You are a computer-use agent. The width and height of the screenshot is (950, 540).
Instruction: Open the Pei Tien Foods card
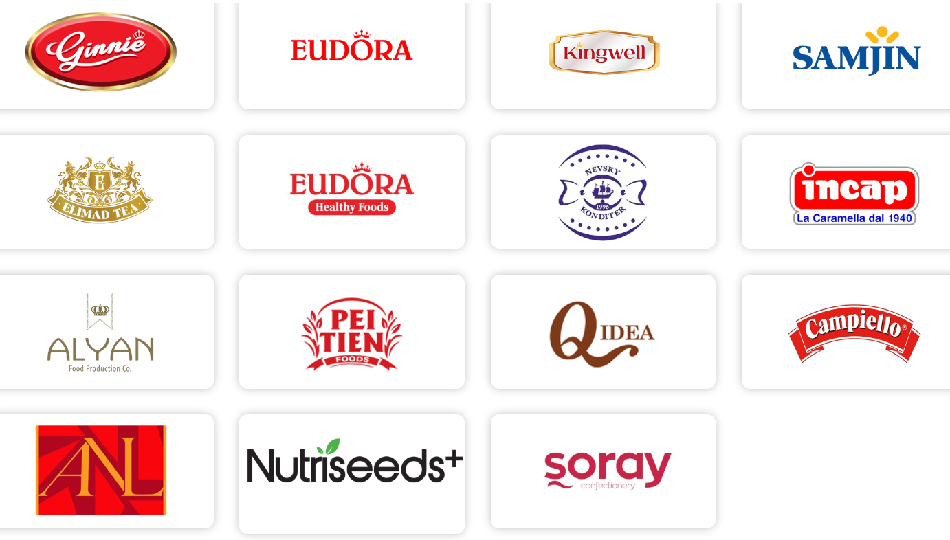351,332
